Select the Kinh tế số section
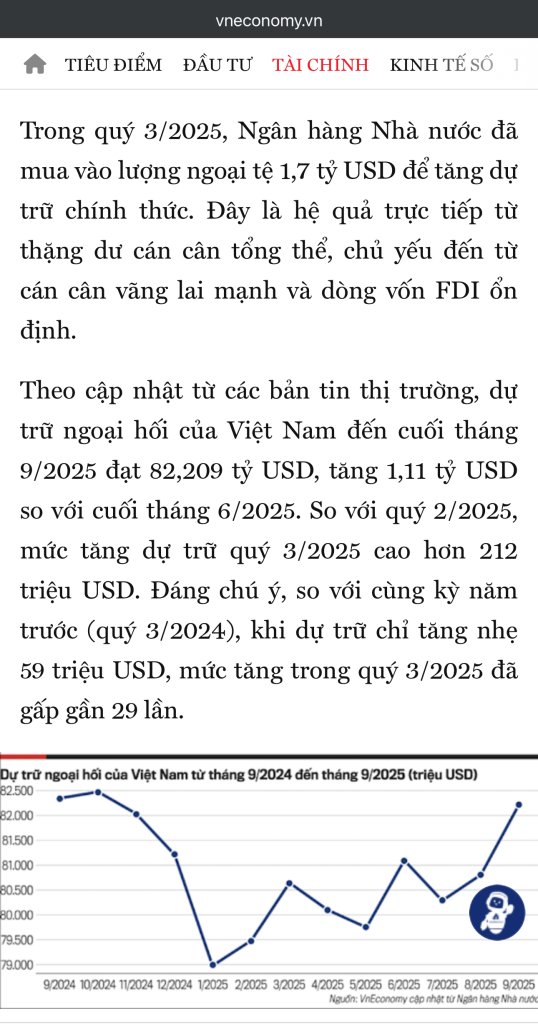The image size is (538, 1024). pyautogui.click(x=441, y=65)
